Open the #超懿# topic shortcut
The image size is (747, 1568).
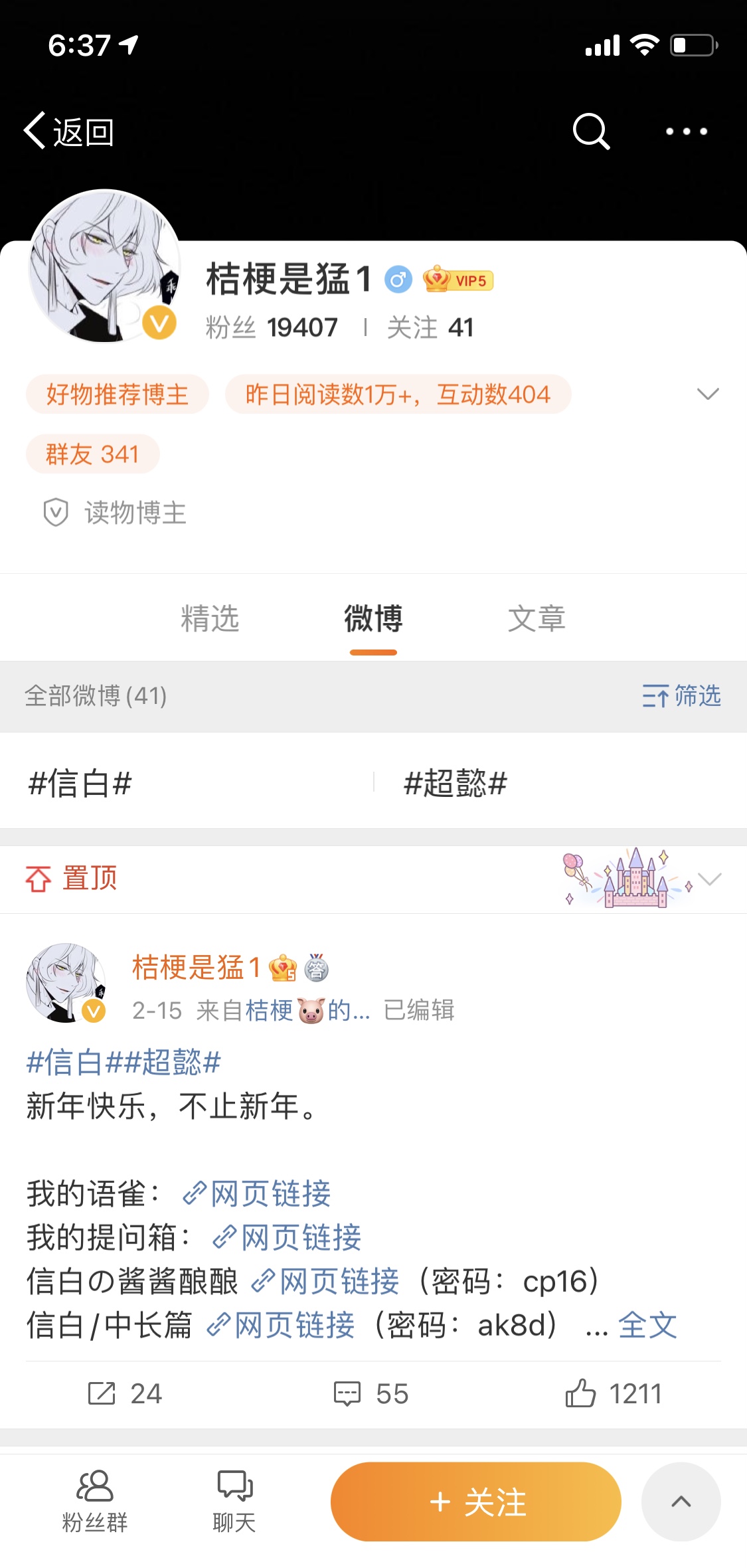(456, 783)
